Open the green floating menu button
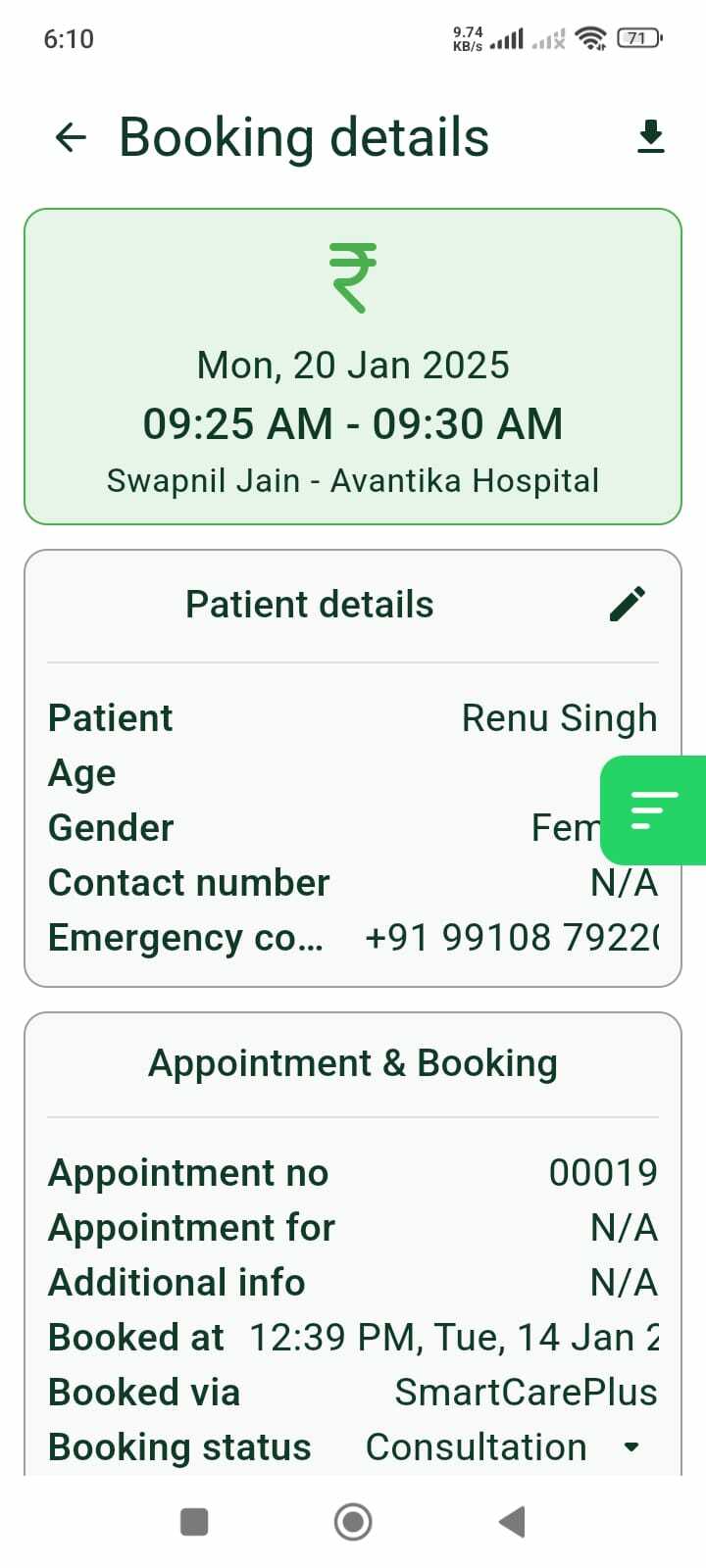Viewport: 706px width, 1568px height. [x=654, y=810]
